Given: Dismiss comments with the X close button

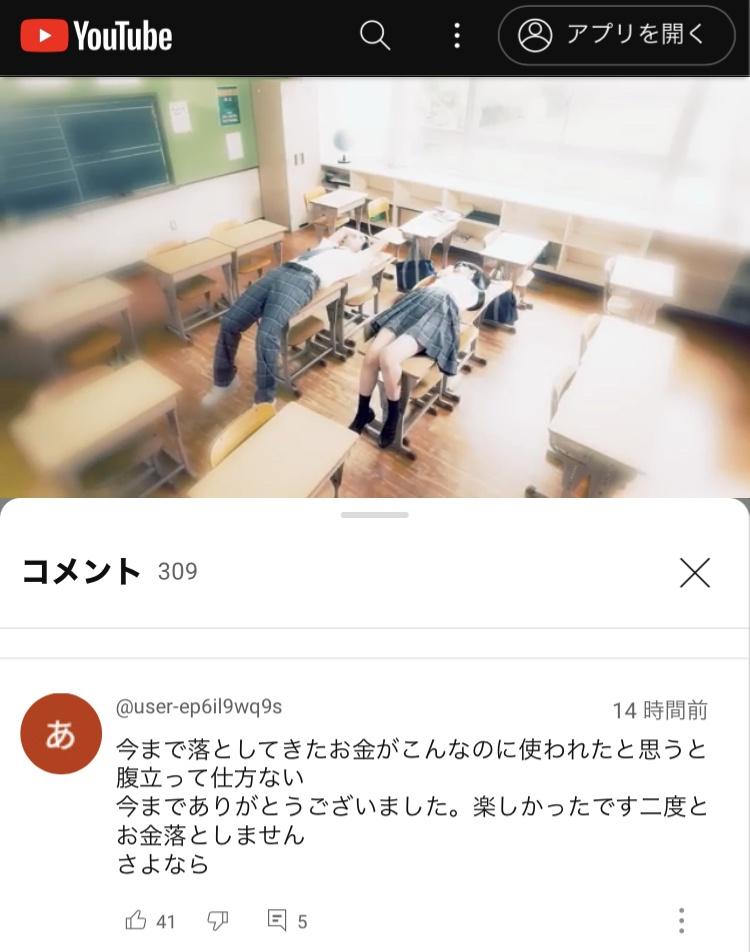Looking at the screenshot, I should 694,572.
